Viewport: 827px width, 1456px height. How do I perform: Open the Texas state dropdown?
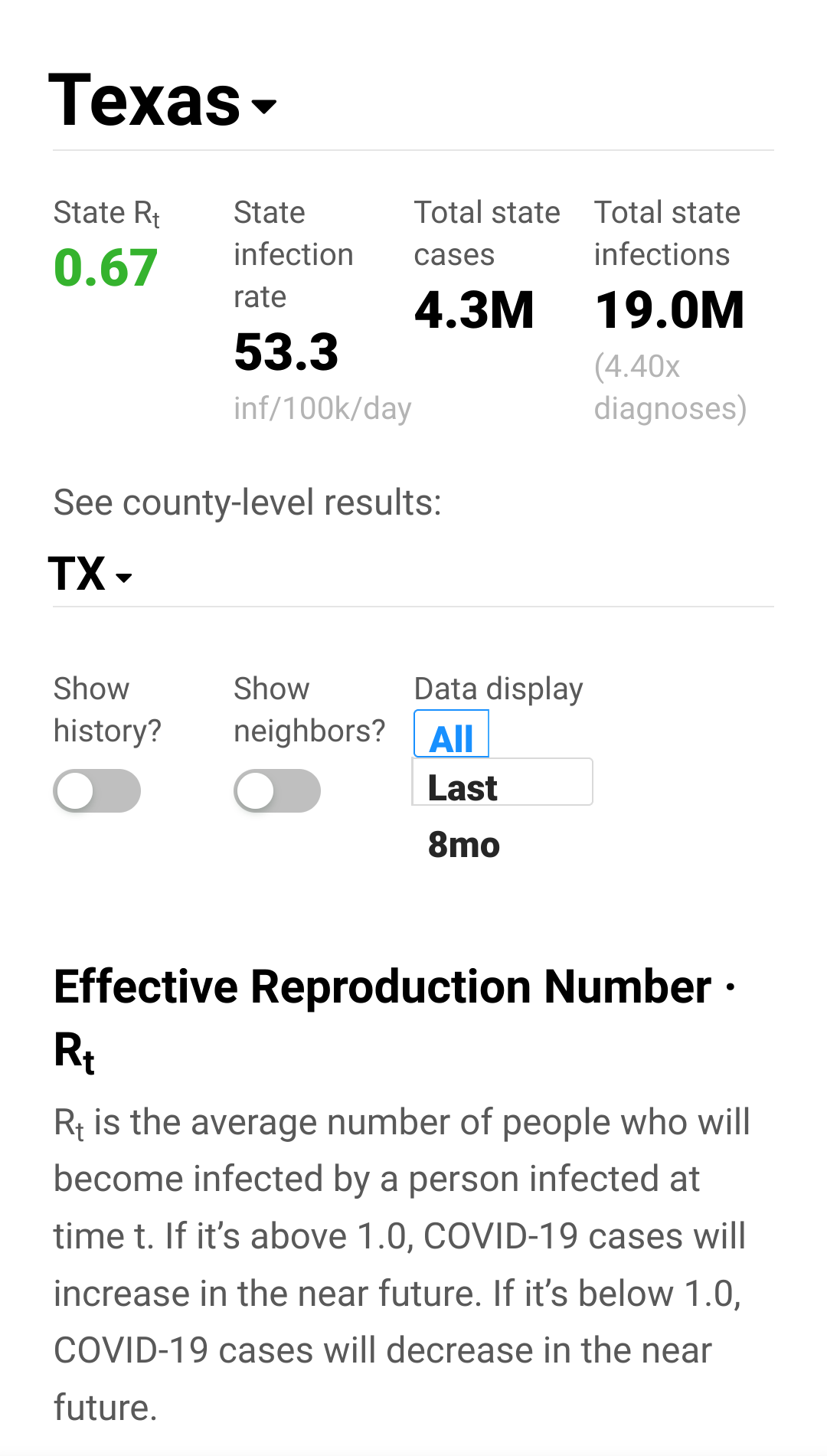coord(162,103)
